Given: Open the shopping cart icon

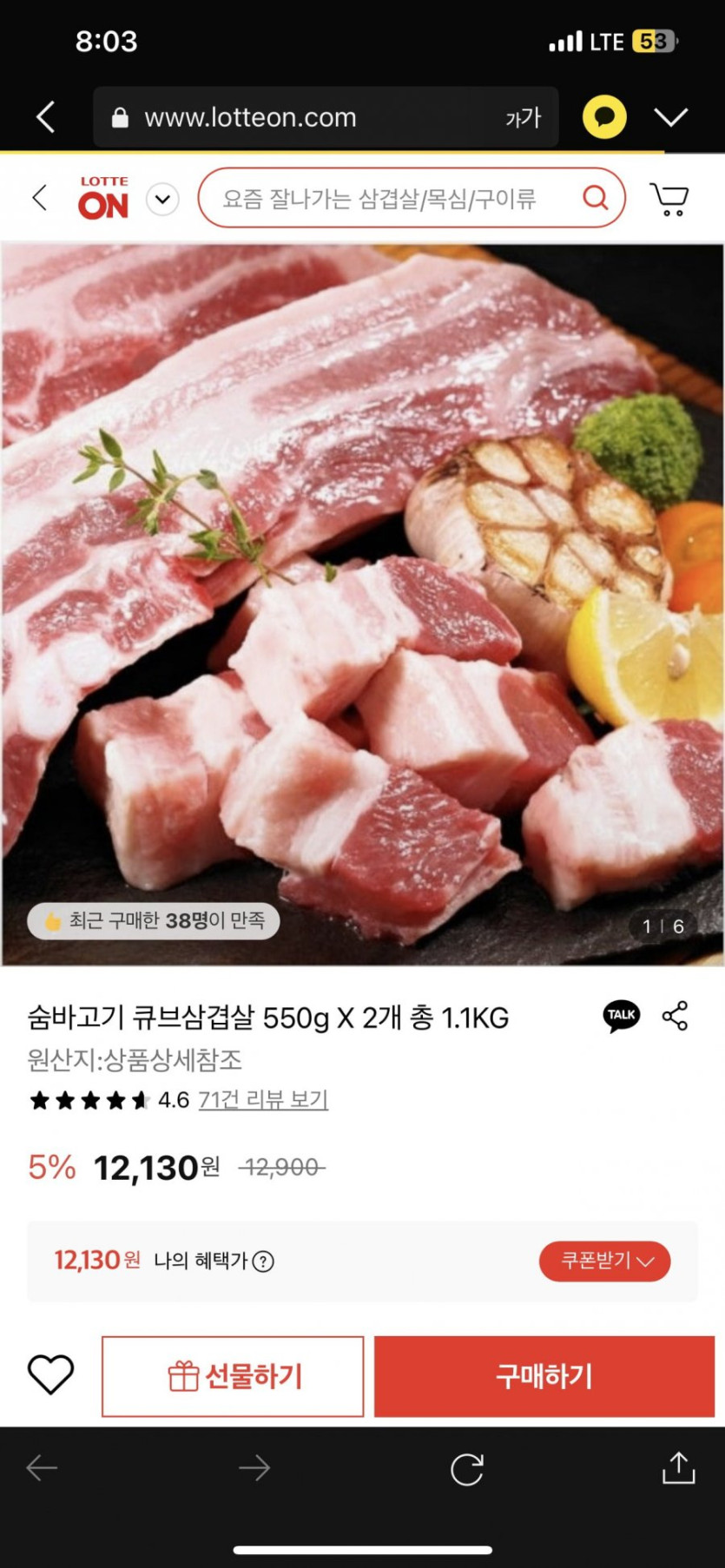Looking at the screenshot, I should pyautogui.click(x=668, y=198).
